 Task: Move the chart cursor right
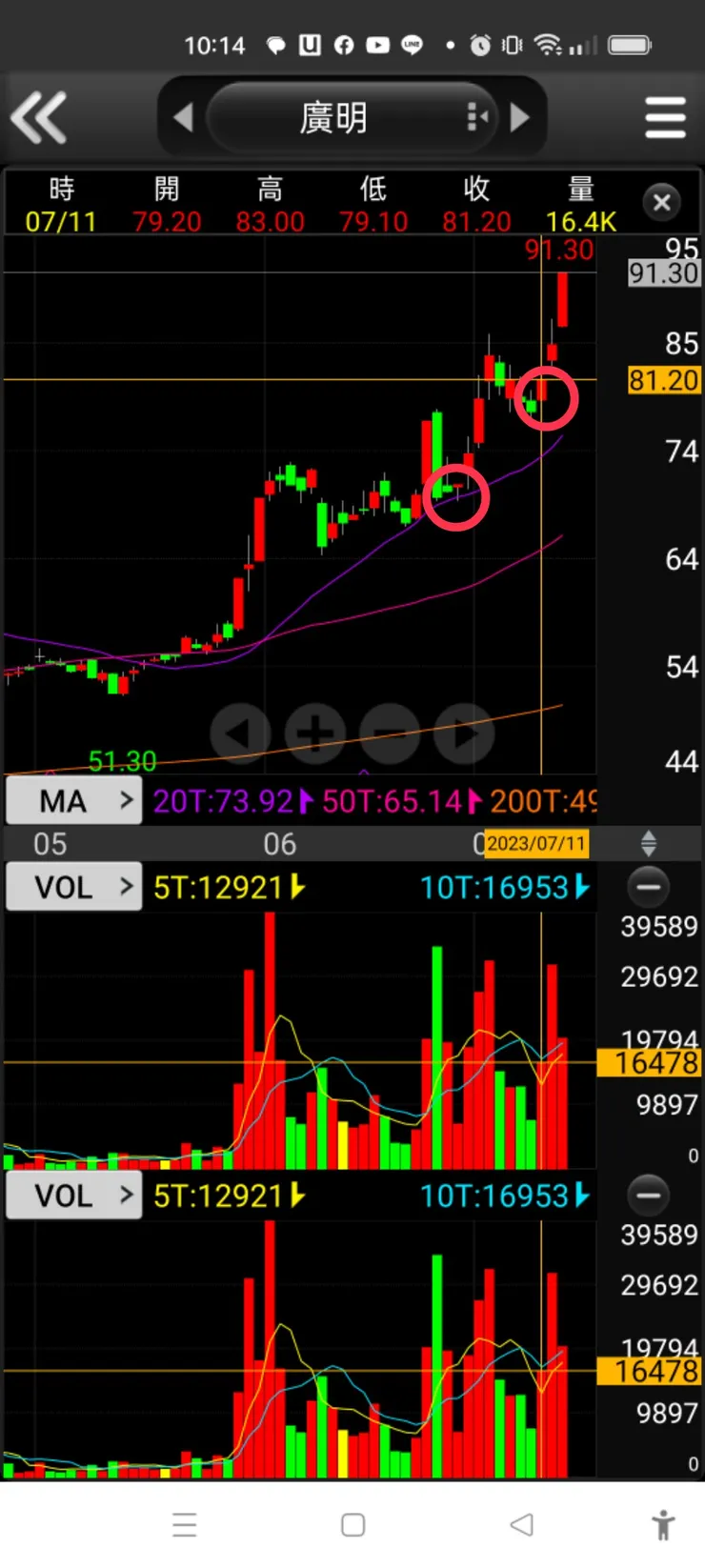coord(465,734)
